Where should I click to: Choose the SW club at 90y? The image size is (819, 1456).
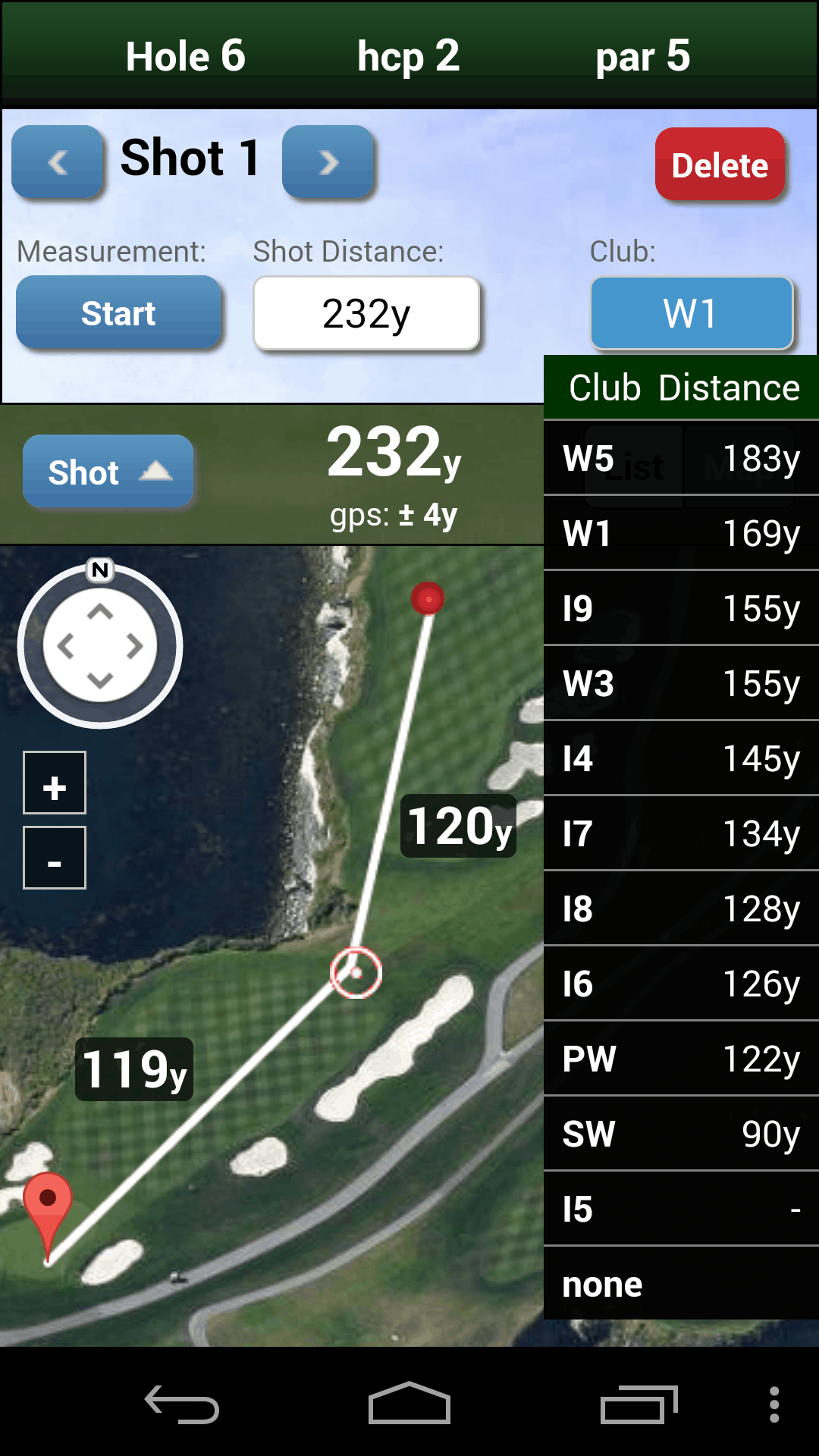point(680,1134)
